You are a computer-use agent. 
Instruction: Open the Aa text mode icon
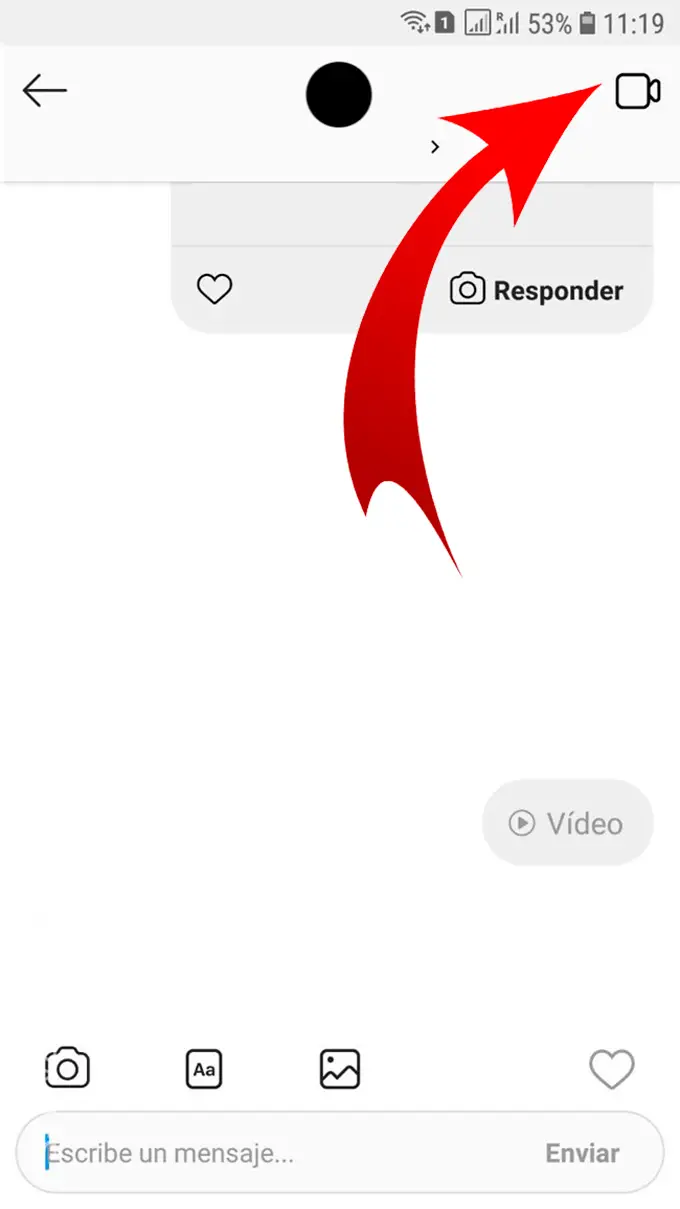tap(204, 1069)
